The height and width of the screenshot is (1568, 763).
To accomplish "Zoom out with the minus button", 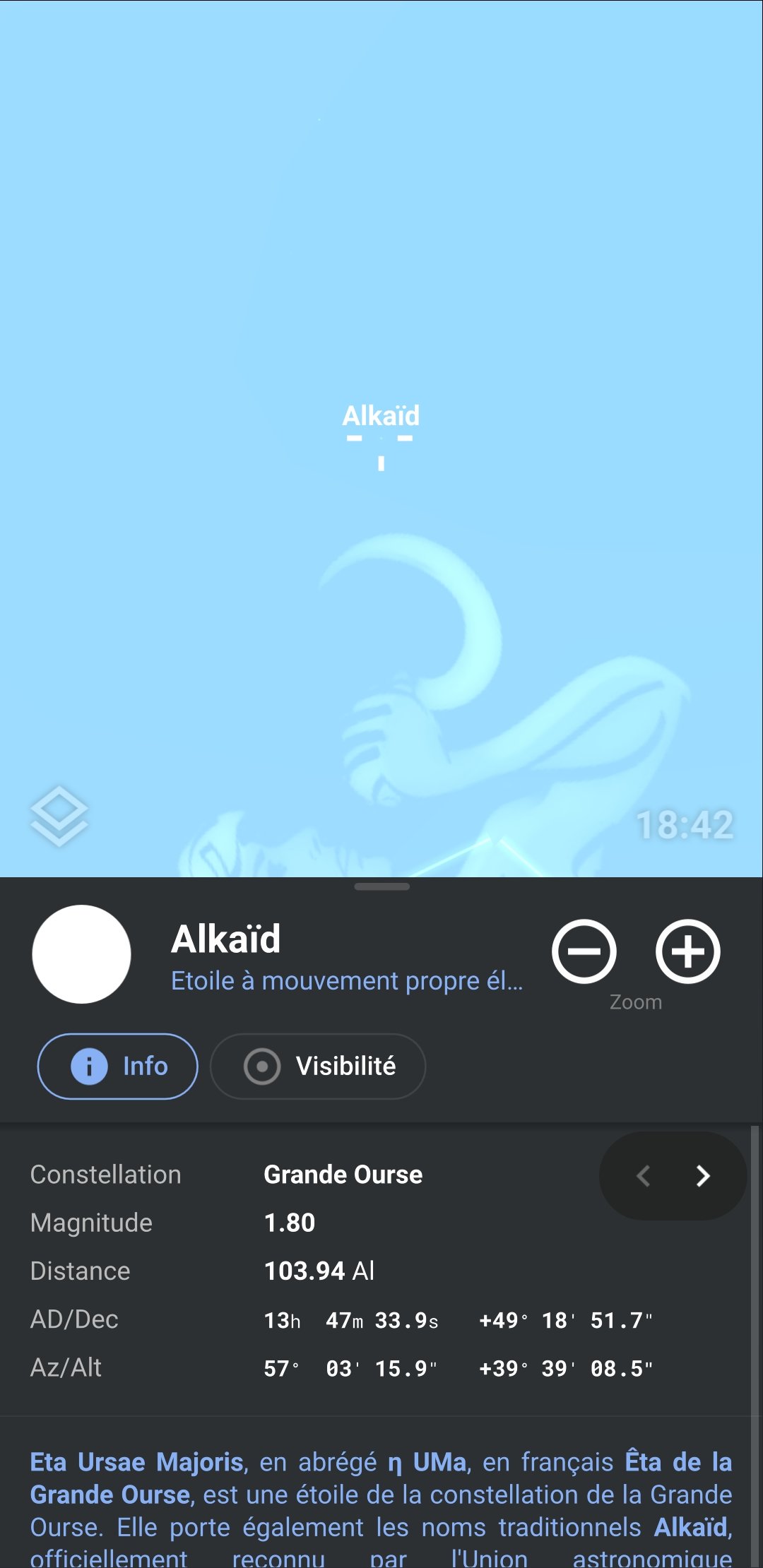I will tap(584, 951).
